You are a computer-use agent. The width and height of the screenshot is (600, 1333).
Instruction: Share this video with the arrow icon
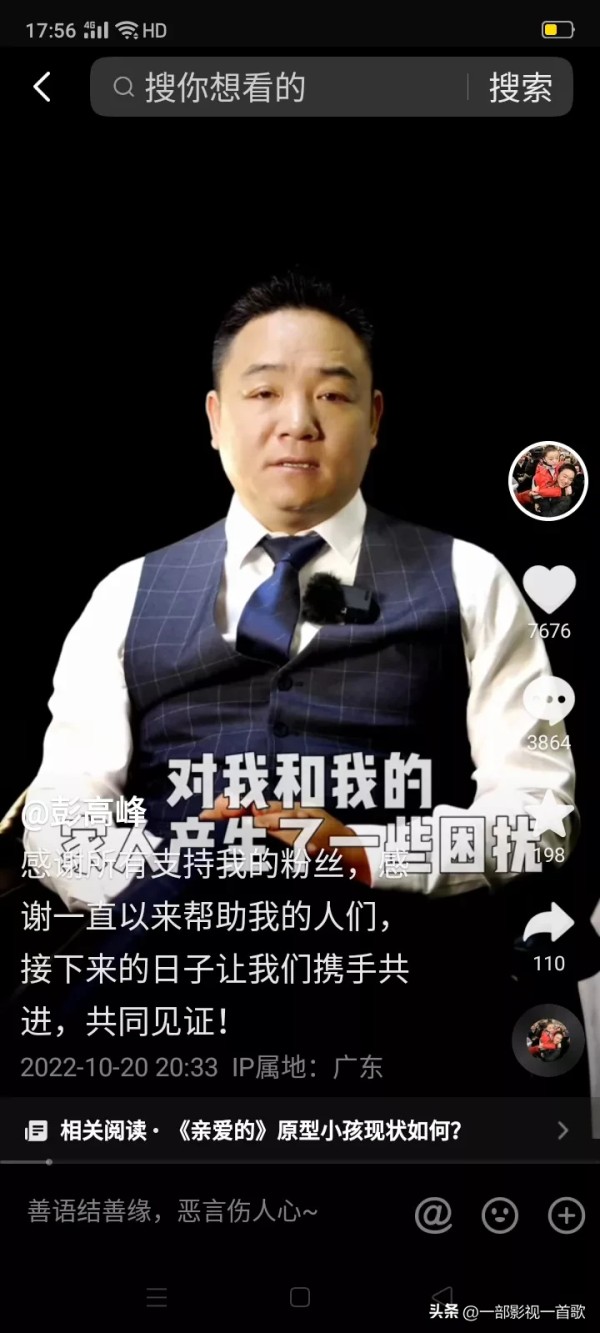click(549, 925)
